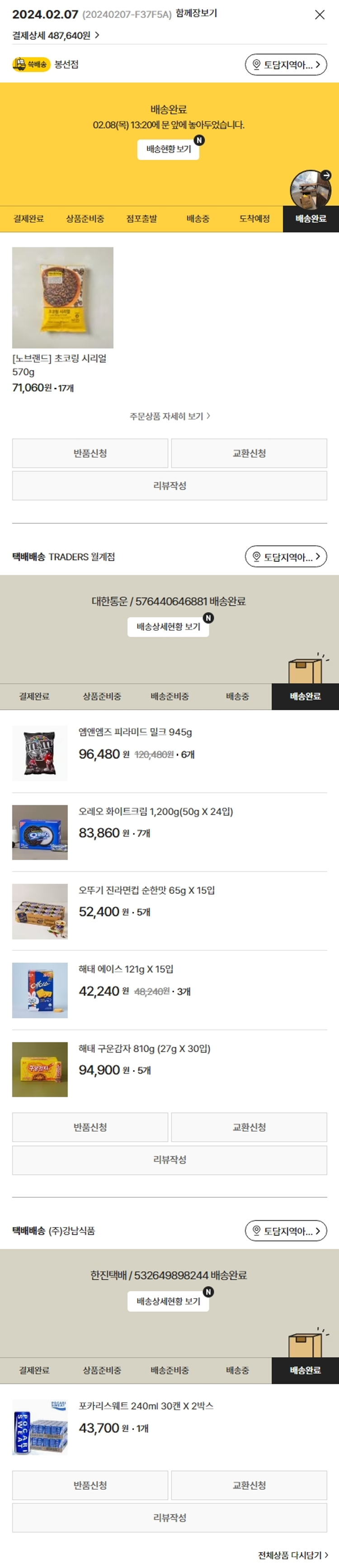Open 엠앤엠즈 피라미드 밀크 945g item
This screenshot has width=339, height=1568.
pyautogui.click(x=135, y=732)
